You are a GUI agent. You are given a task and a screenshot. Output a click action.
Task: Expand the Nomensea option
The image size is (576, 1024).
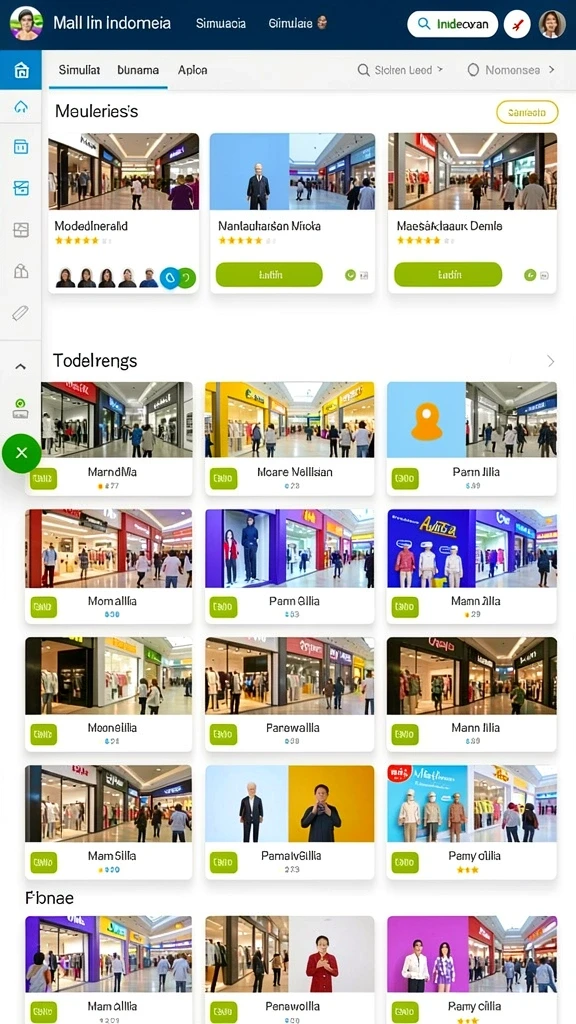point(511,70)
